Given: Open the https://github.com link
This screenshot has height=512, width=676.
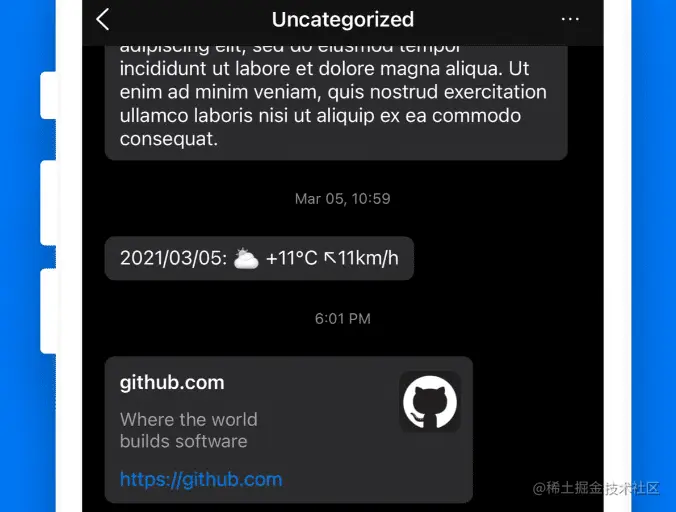Looking at the screenshot, I should point(201,479).
